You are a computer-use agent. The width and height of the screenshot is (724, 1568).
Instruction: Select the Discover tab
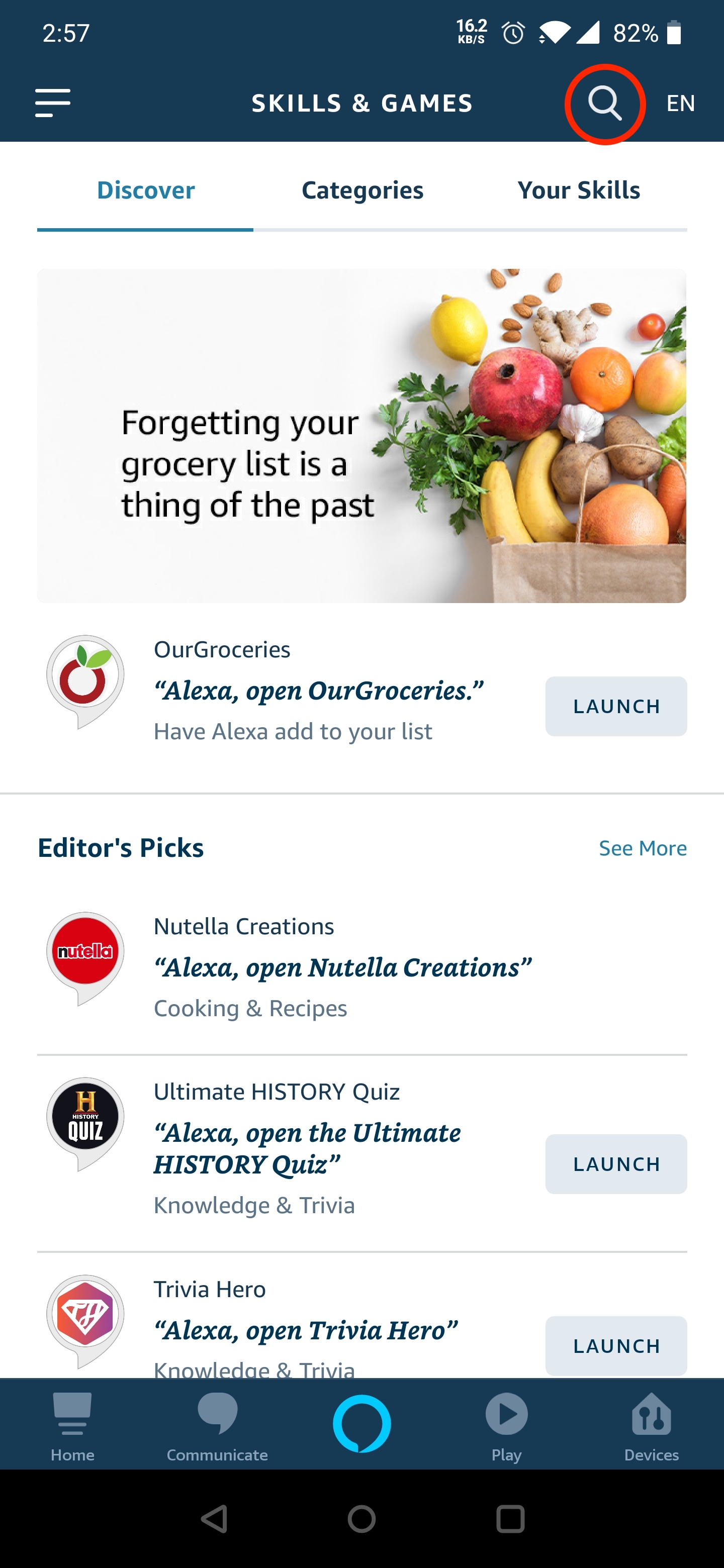[x=145, y=190]
